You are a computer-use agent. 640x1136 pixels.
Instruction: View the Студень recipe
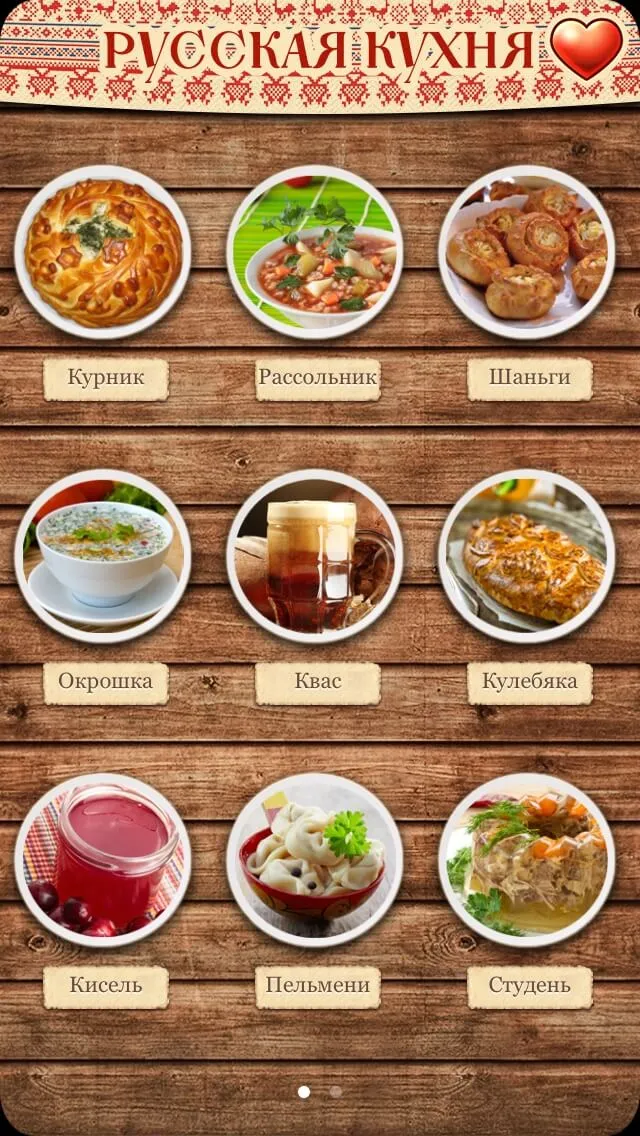[x=527, y=860]
